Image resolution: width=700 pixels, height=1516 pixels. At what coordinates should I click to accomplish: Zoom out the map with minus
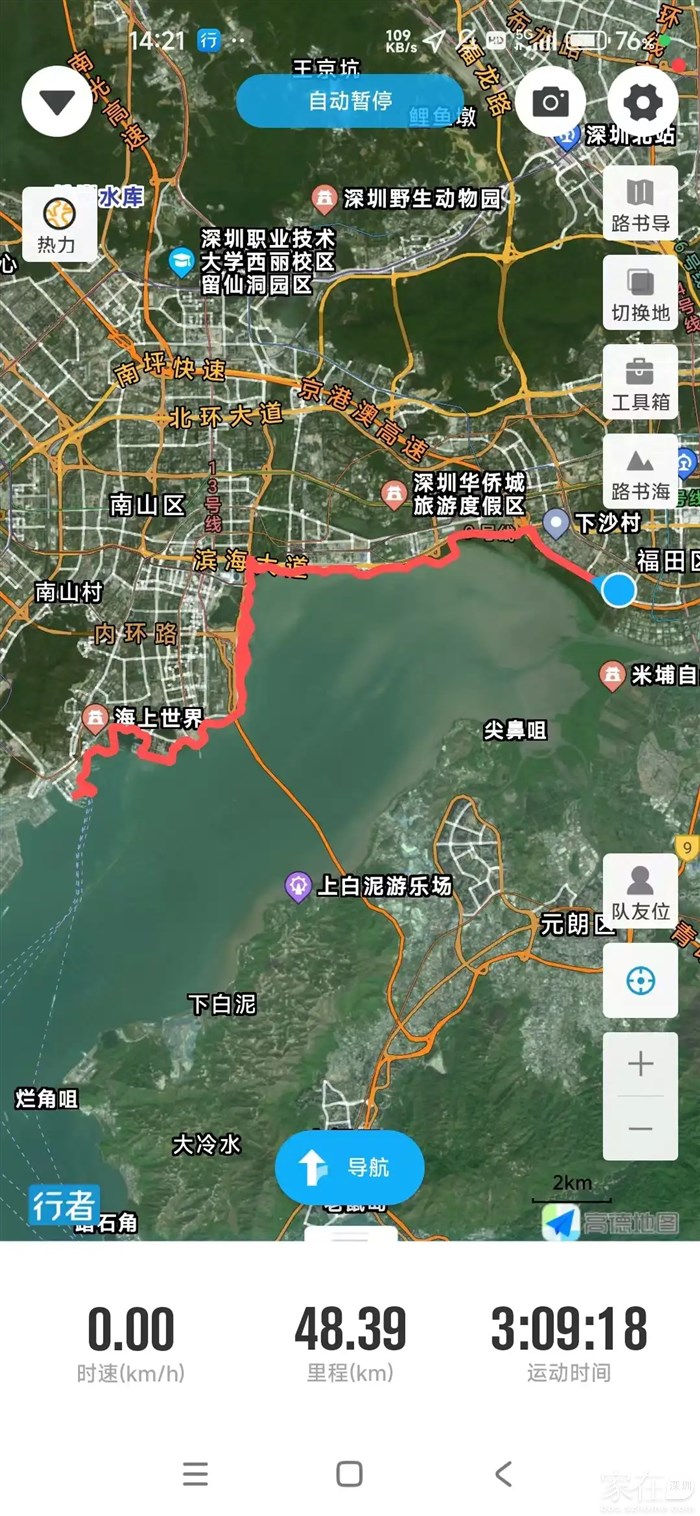[640, 1129]
